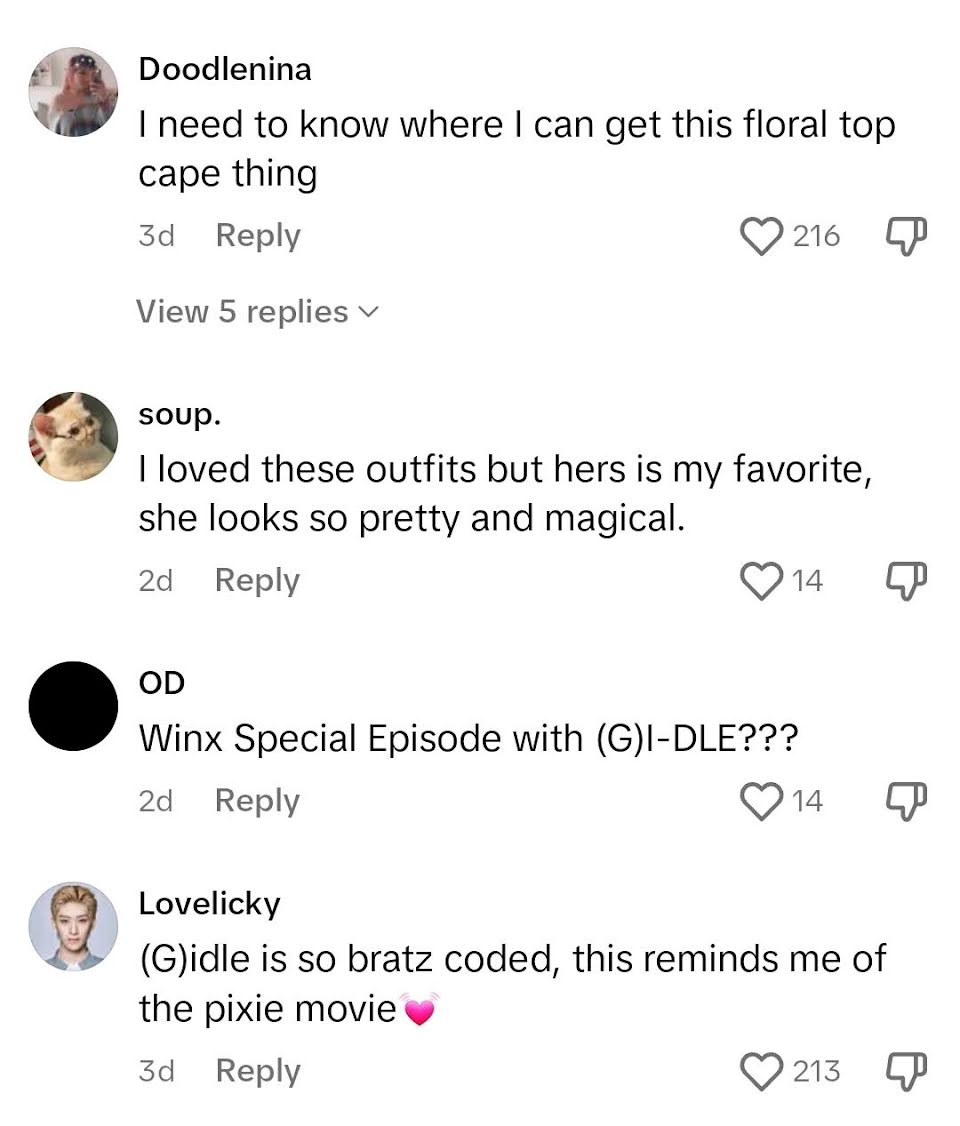Open the Doodlenina username

[x=225, y=70]
